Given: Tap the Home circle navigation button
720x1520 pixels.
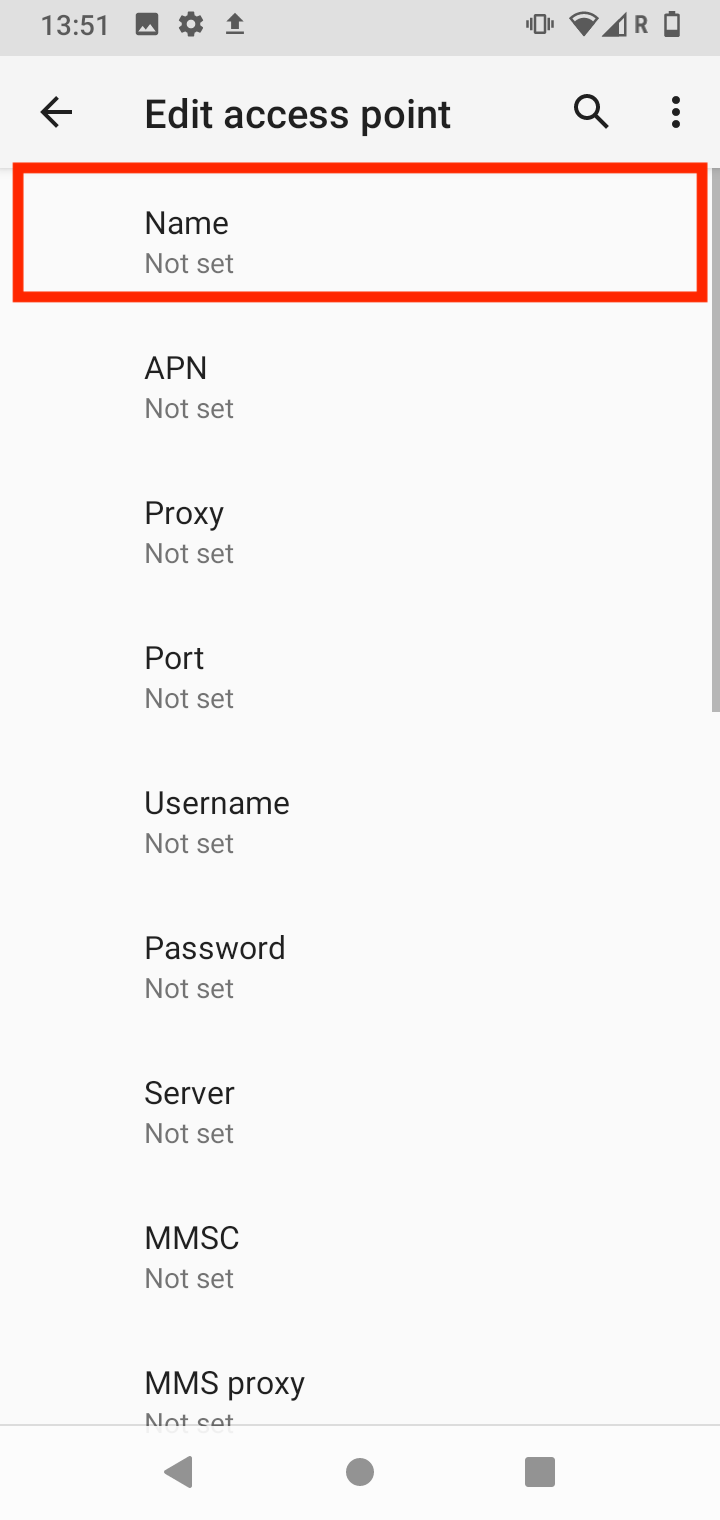Looking at the screenshot, I should coord(360,1471).
